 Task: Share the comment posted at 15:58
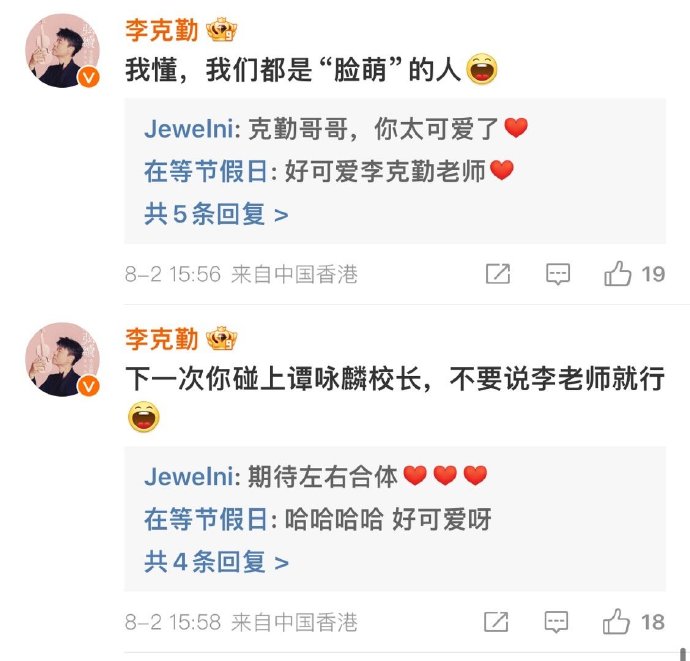tap(497, 622)
